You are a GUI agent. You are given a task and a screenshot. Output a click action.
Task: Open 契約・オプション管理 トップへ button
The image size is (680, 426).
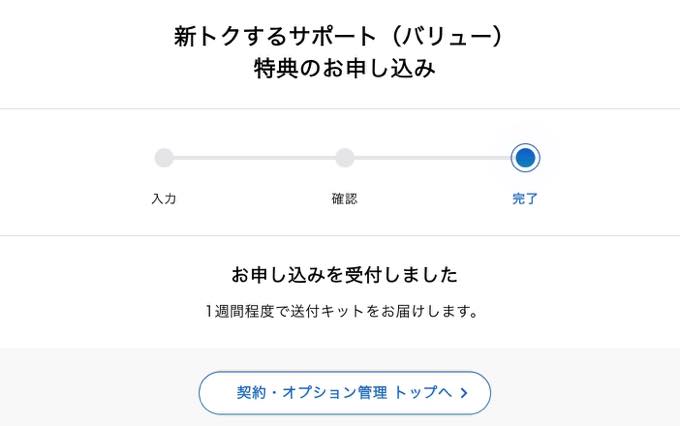coord(344,393)
